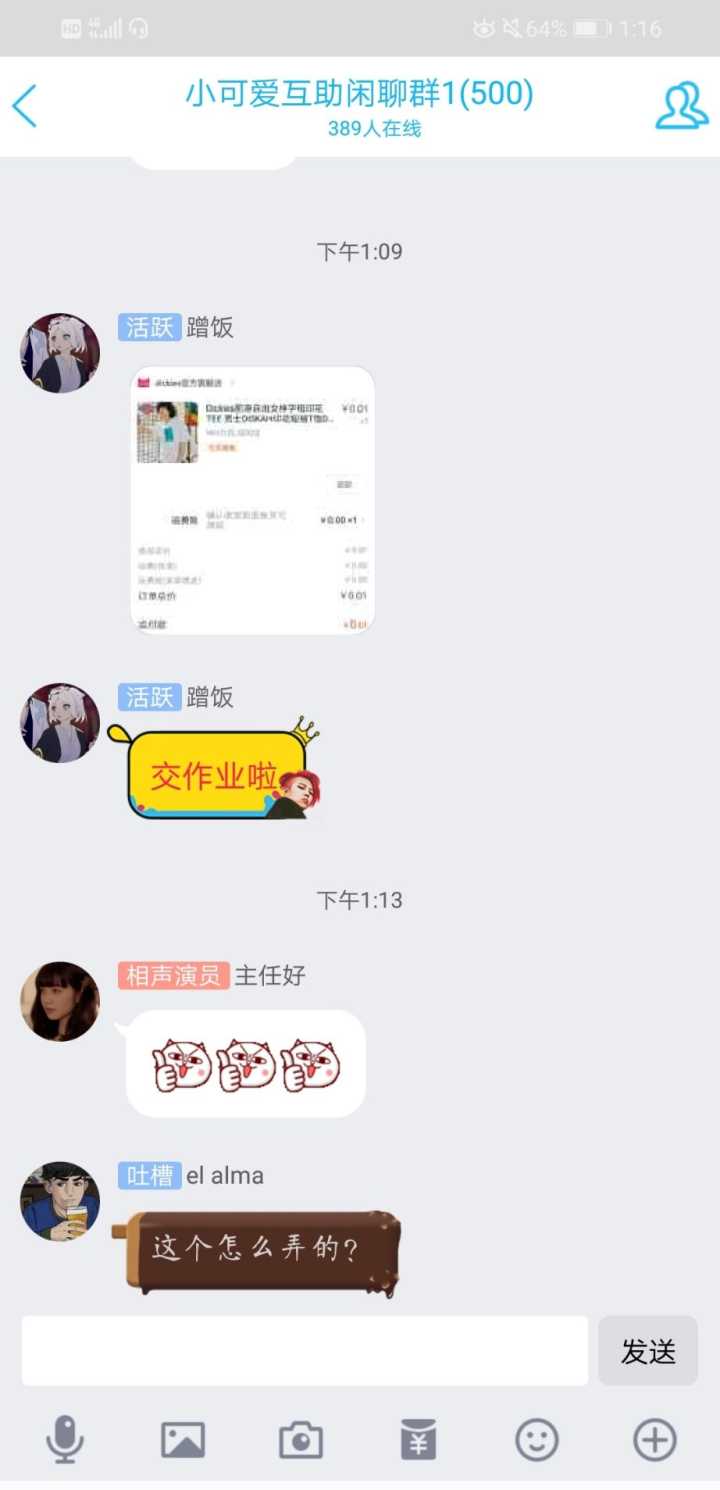Viewport: 720px width, 1490px height.
Task: View 主任好's profile avatar
Action: pyautogui.click(x=60, y=1001)
